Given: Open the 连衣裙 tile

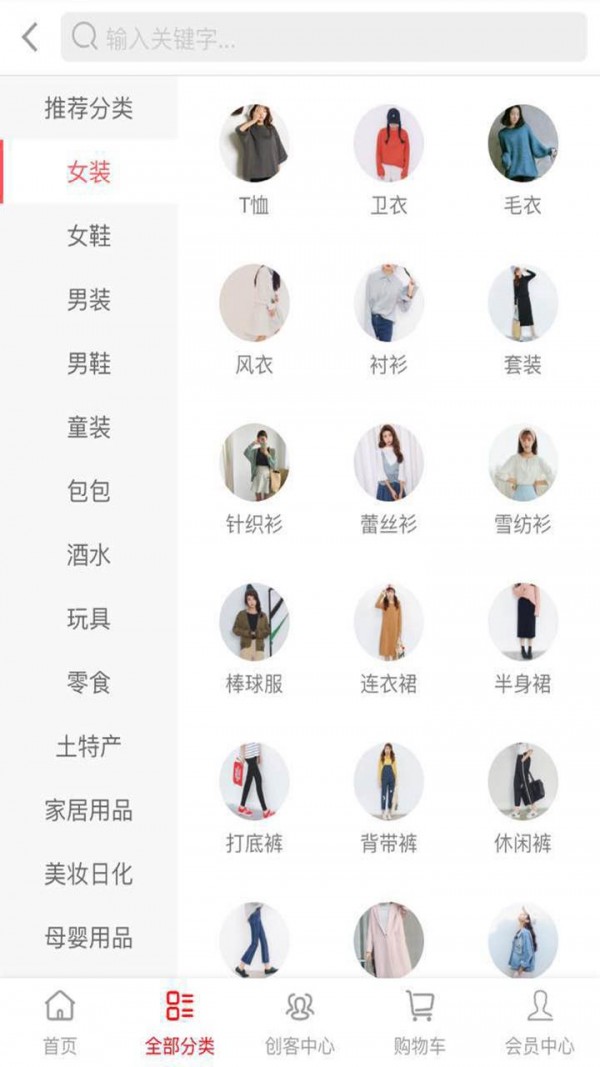Looking at the screenshot, I should (388, 638).
